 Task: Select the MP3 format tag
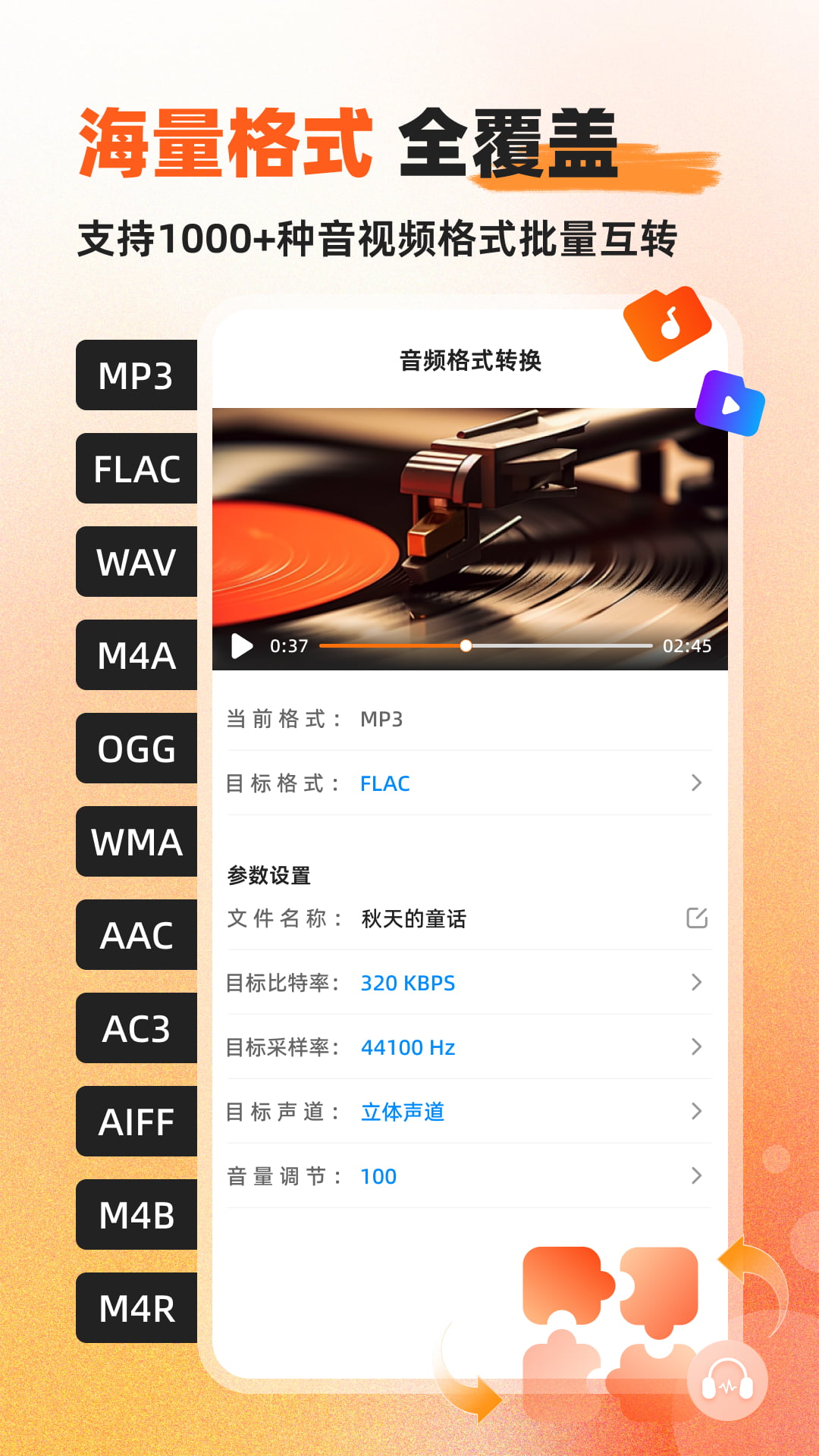coord(136,375)
